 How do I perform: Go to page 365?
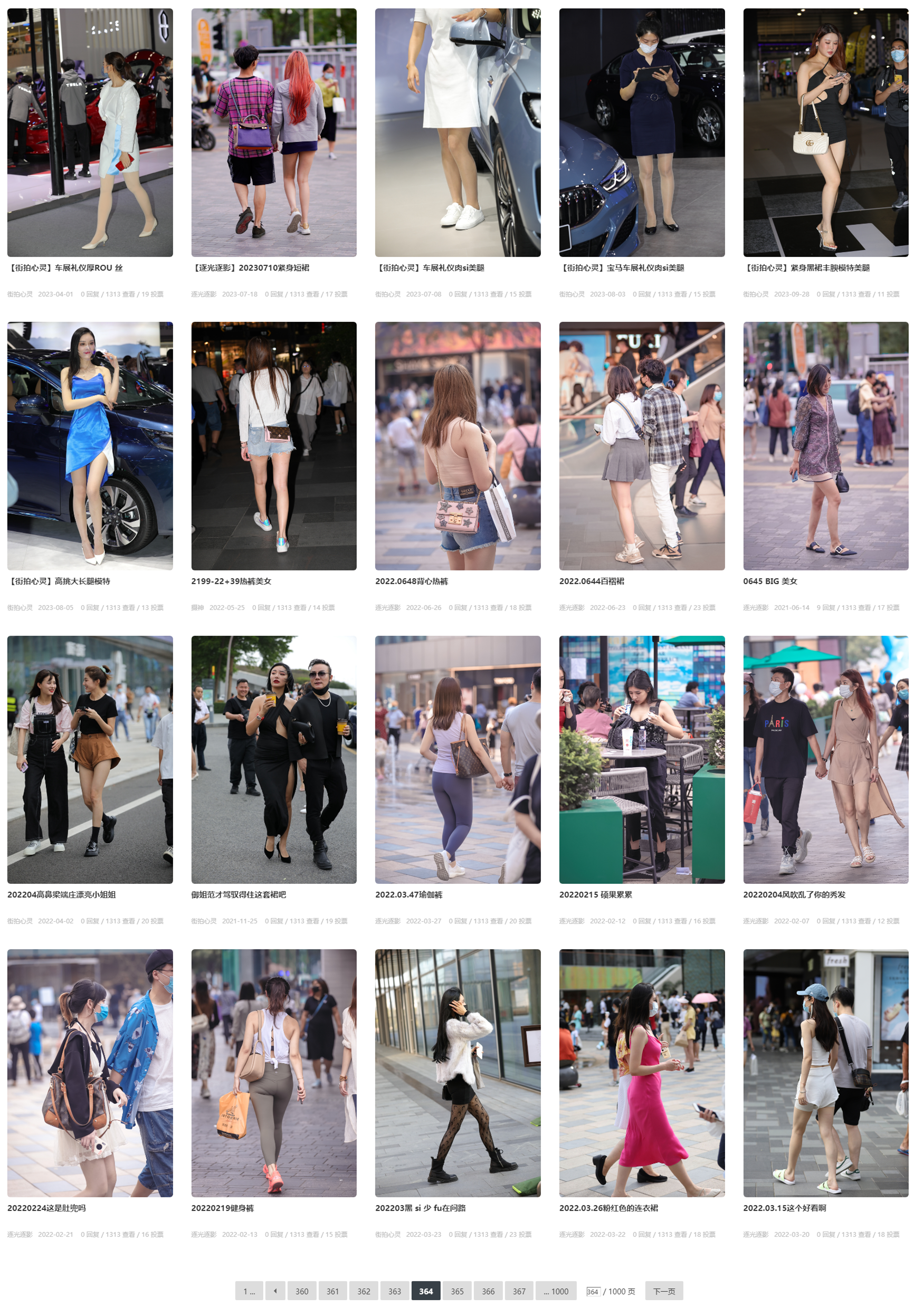[x=457, y=1291]
